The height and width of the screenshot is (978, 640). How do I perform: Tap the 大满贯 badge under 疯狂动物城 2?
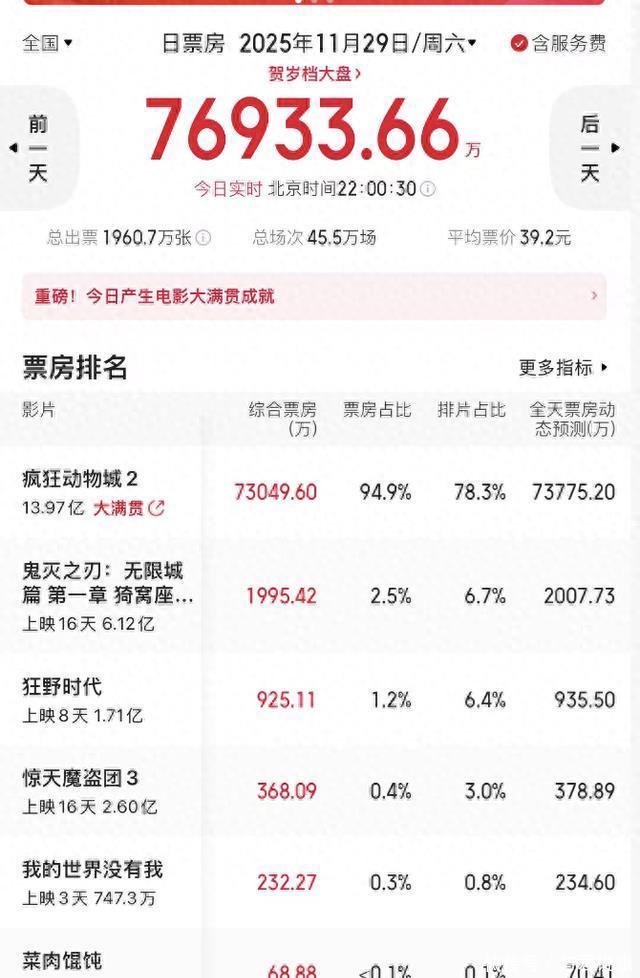click(129, 509)
